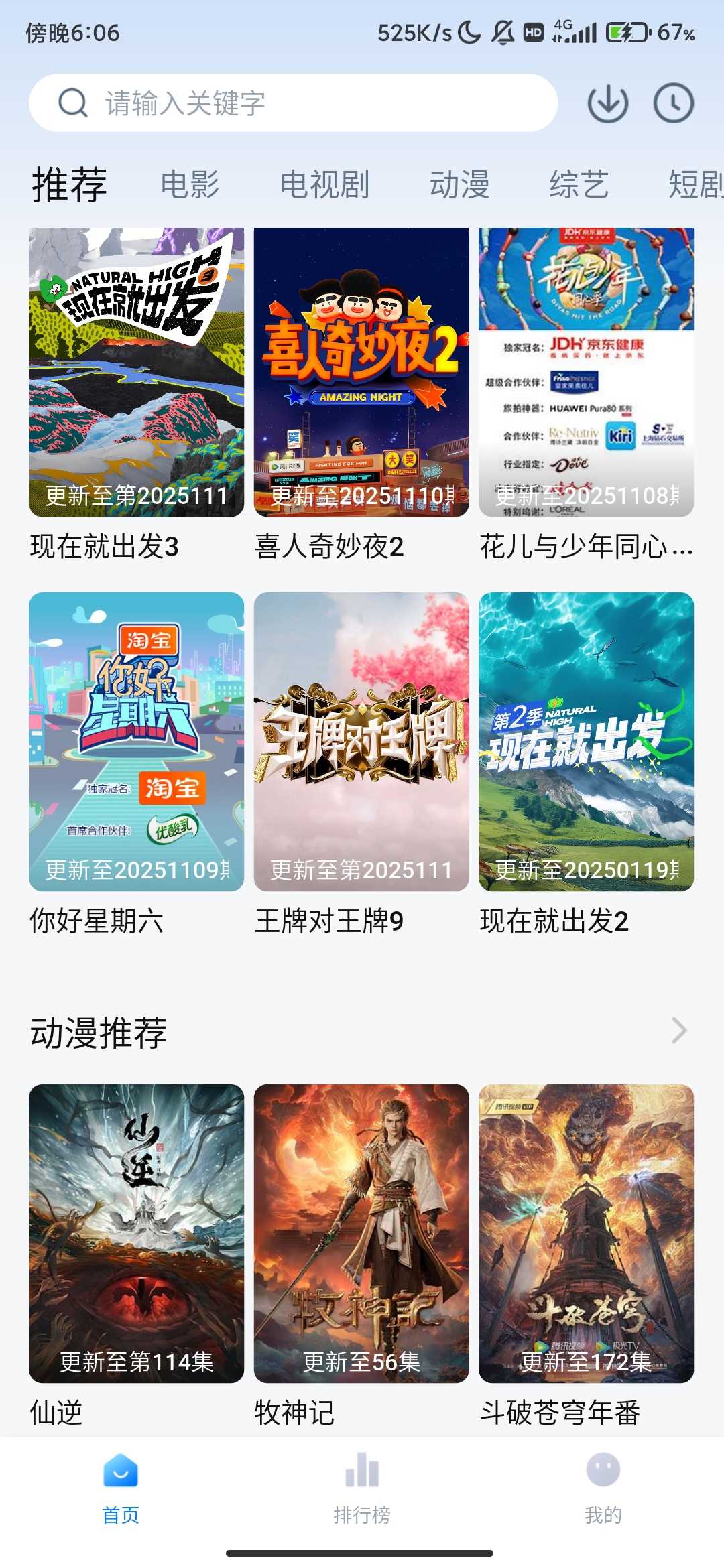Viewport: 724px width, 1568px height.
Task: Switch to the 电视剧 tab
Action: pos(324,184)
